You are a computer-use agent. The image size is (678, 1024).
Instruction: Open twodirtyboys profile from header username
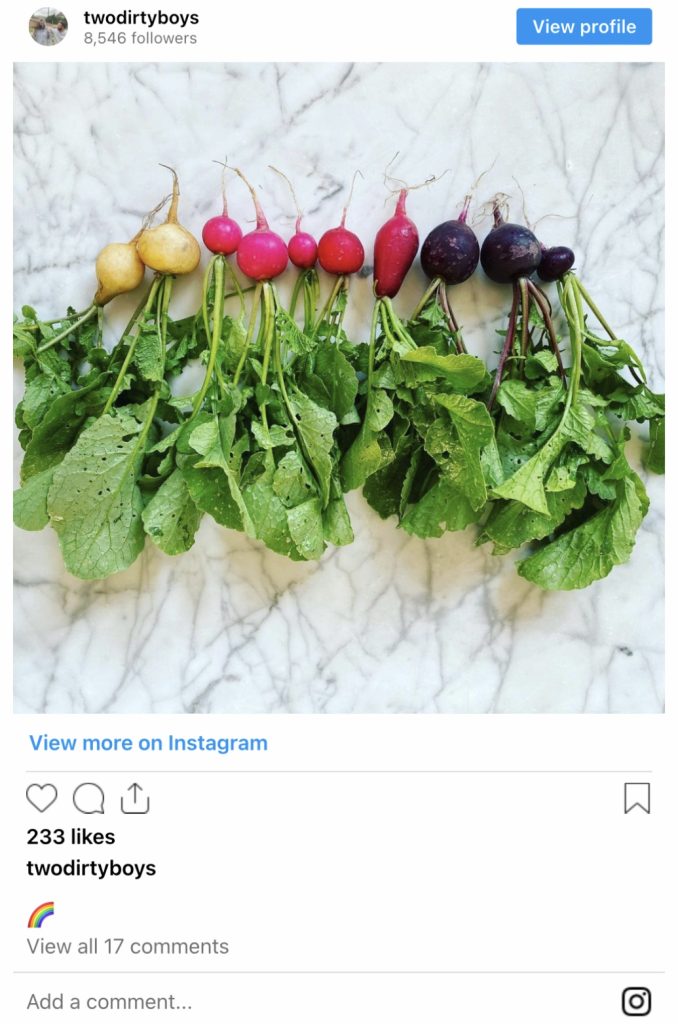141,17
